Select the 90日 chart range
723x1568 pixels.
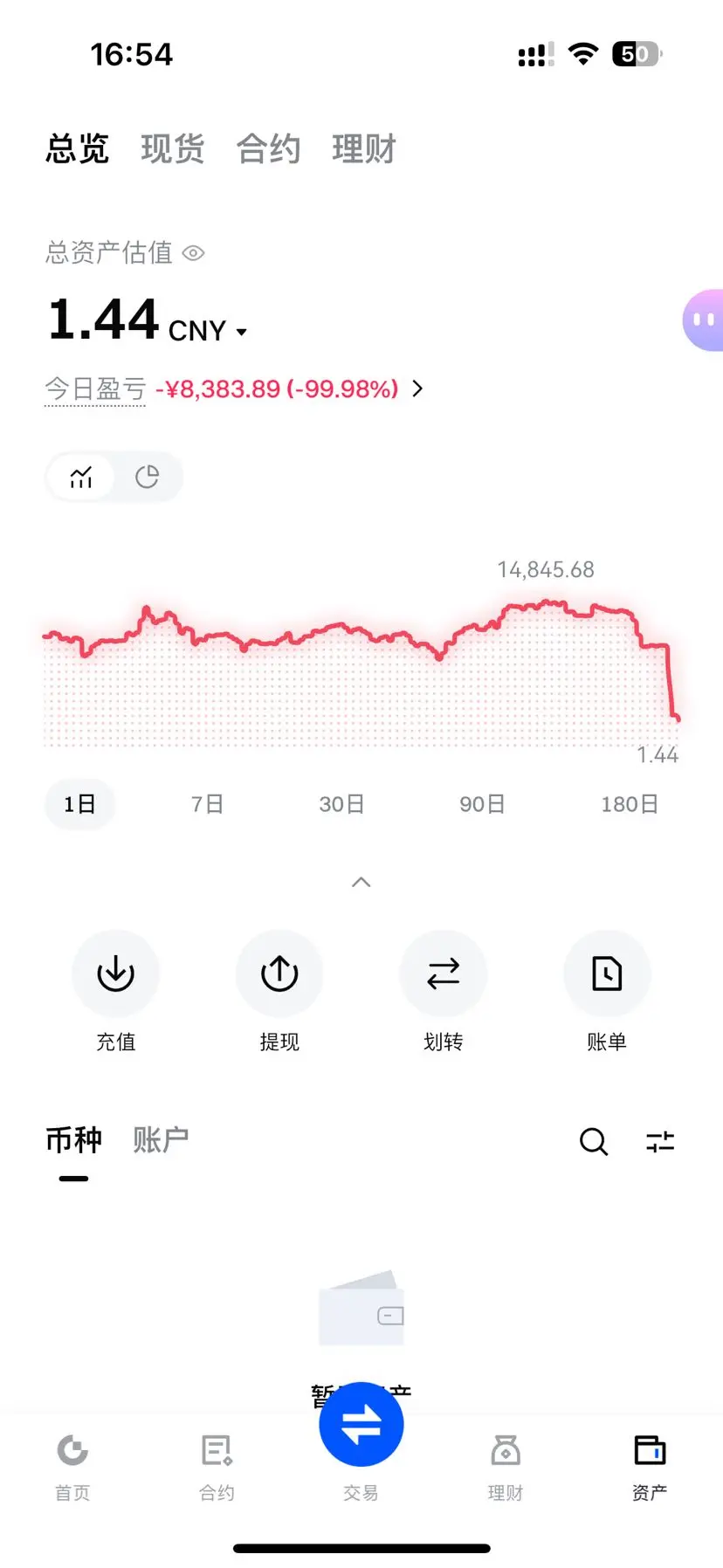[x=482, y=804]
